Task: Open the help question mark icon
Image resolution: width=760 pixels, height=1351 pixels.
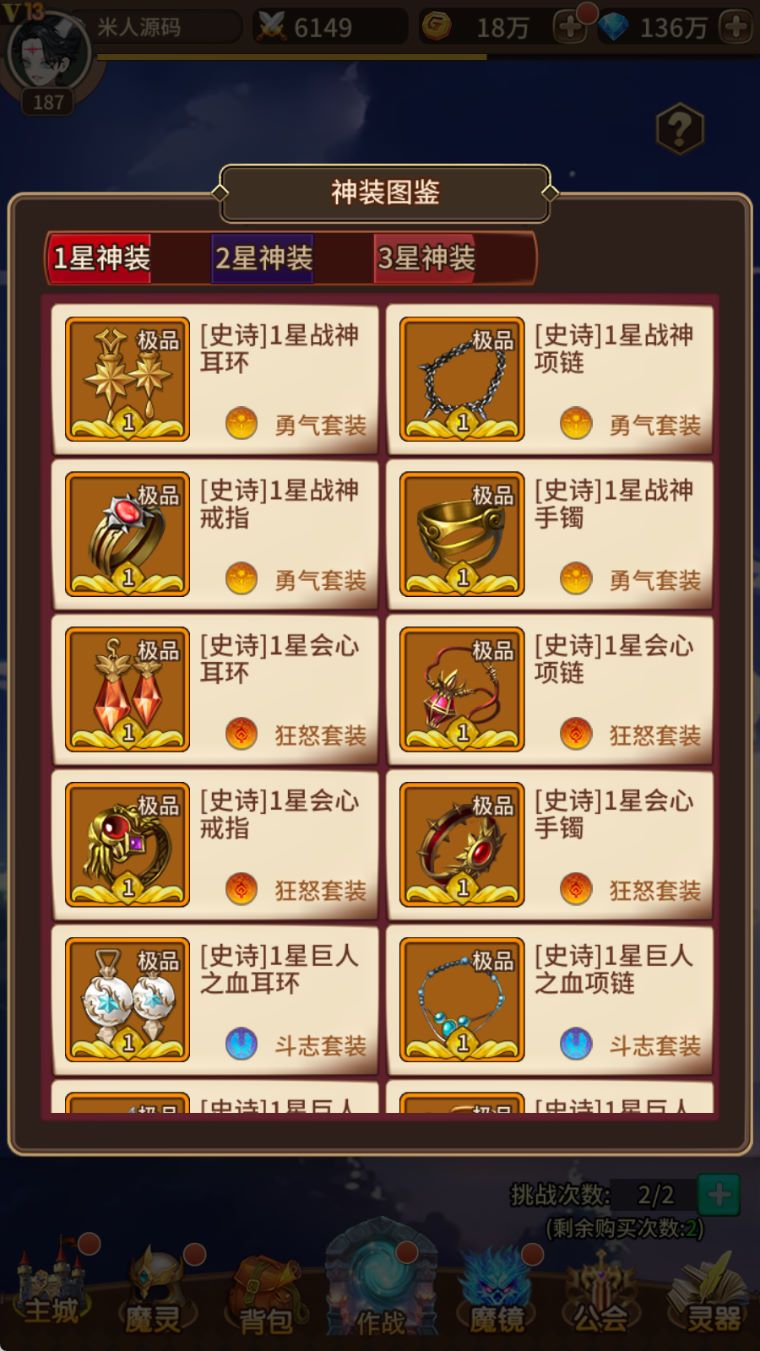Action: [680, 129]
